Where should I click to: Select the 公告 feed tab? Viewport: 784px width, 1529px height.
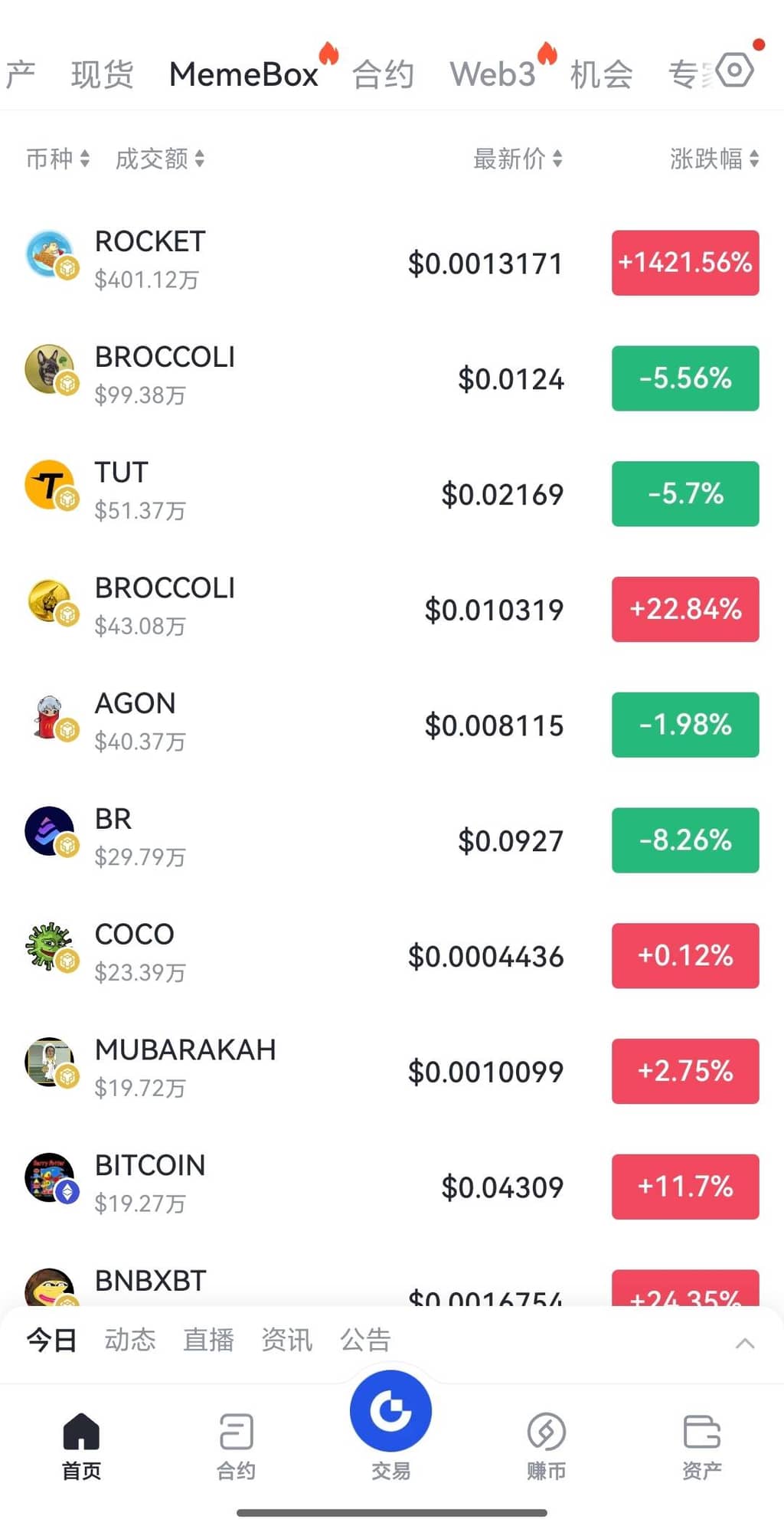click(x=365, y=1340)
